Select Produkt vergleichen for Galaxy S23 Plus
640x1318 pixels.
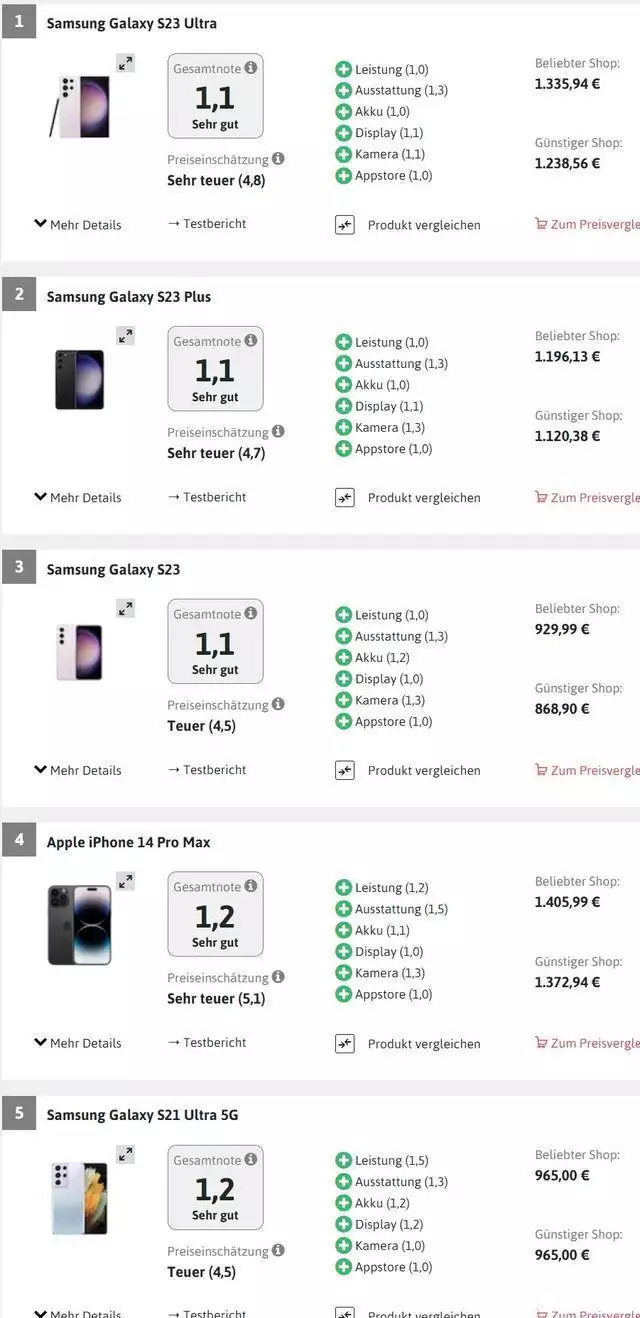click(x=408, y=498)
